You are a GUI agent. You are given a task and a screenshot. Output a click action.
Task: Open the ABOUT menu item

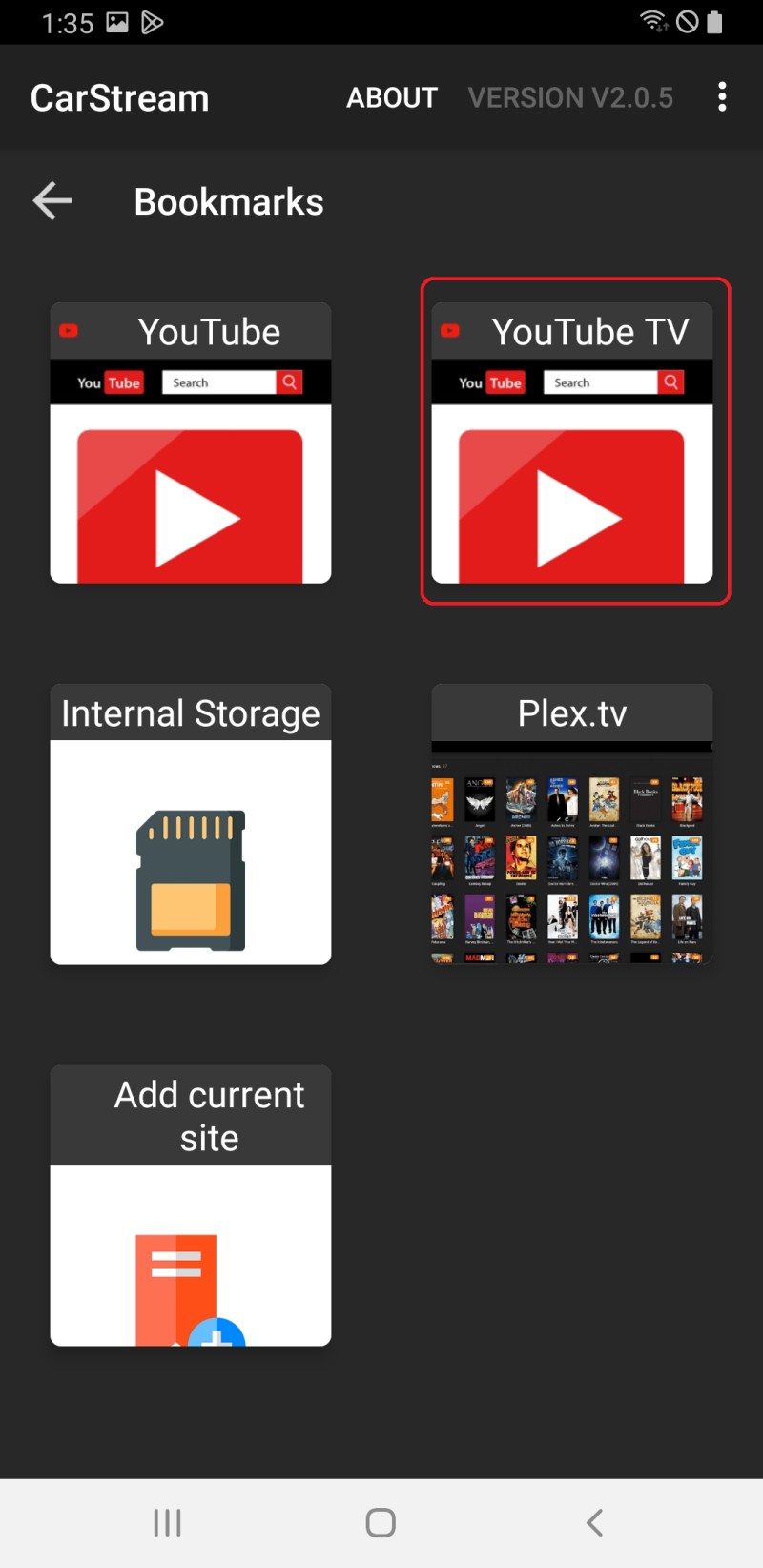(391, 96)
